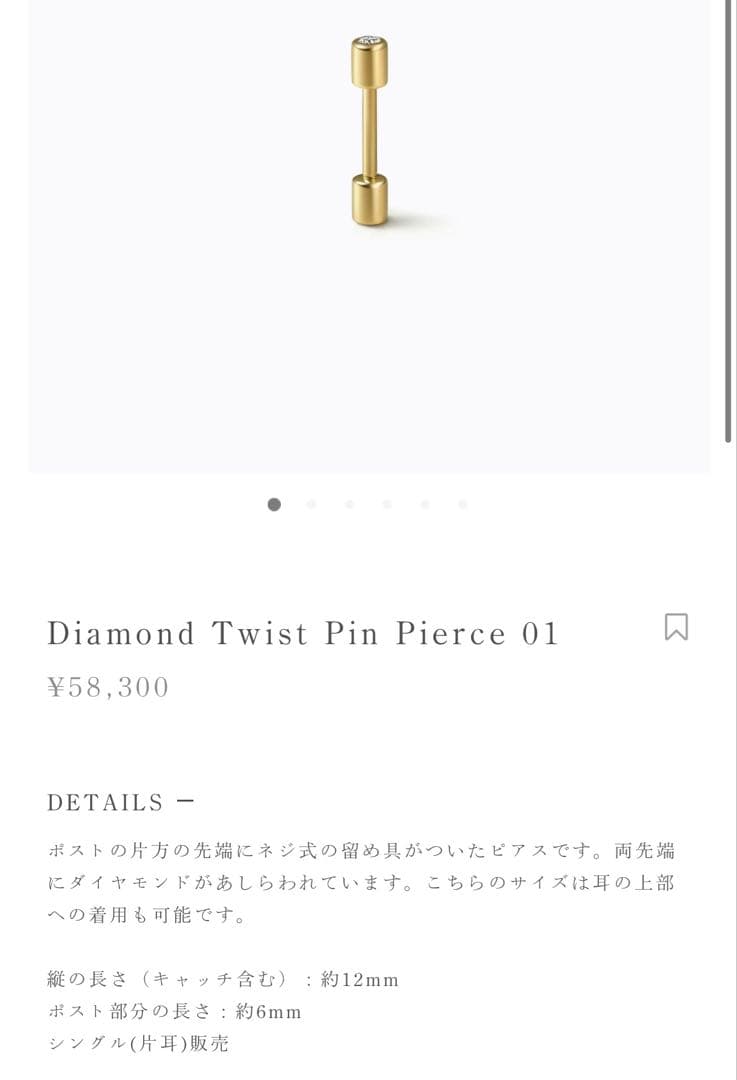
Task: Switch the gallery to the second image dot
Action: point(311,504)
